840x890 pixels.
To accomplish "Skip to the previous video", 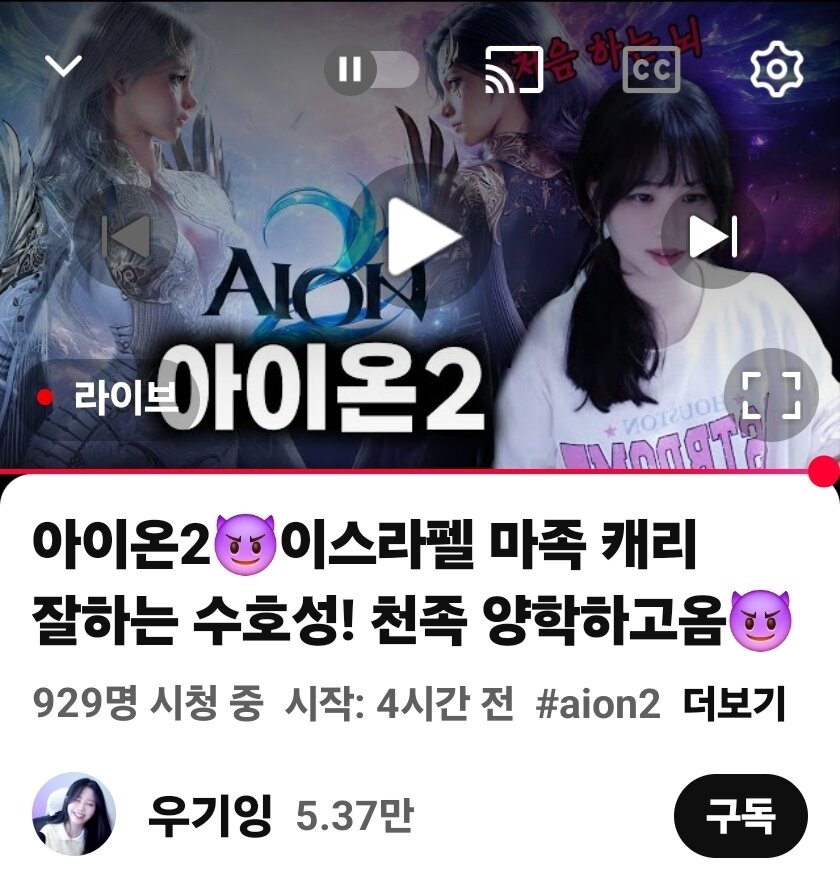I will pyautogui.click(x=126, y=236).
